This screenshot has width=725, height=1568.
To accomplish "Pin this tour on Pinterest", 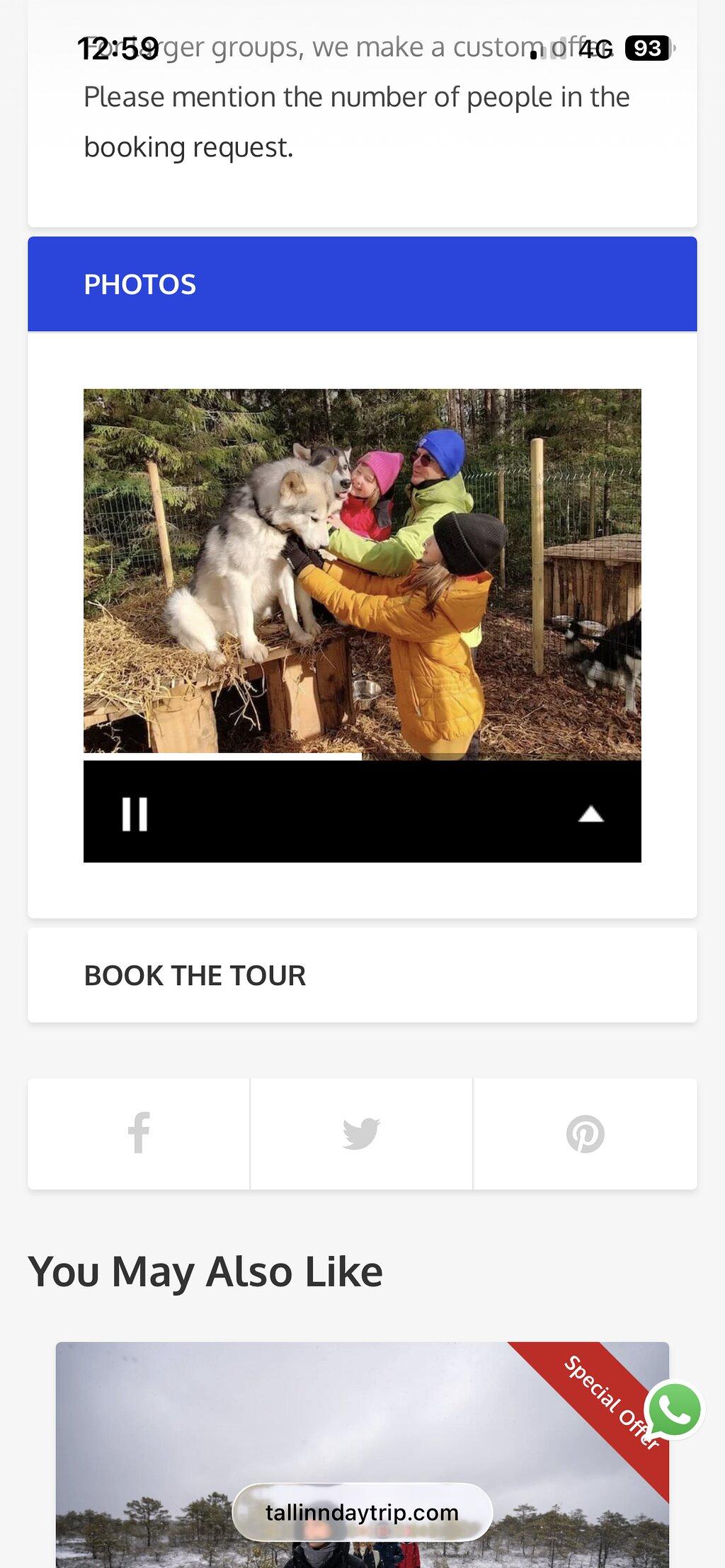I will [585, 1134].
